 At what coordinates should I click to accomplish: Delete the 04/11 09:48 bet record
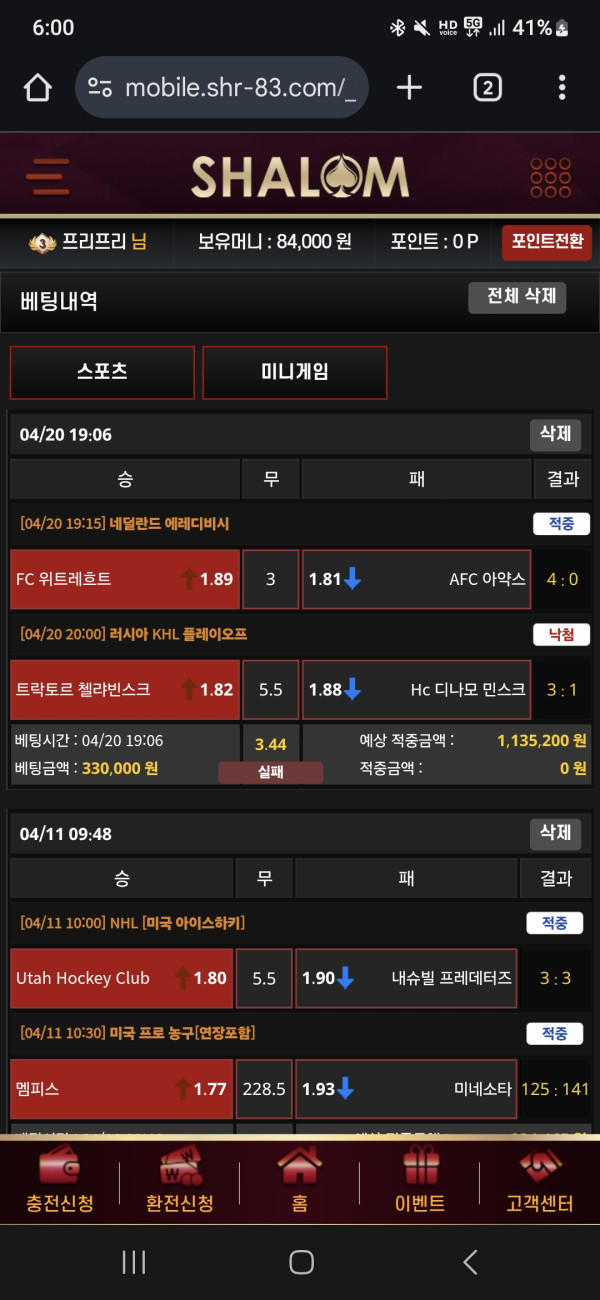[x=555, y=833]
